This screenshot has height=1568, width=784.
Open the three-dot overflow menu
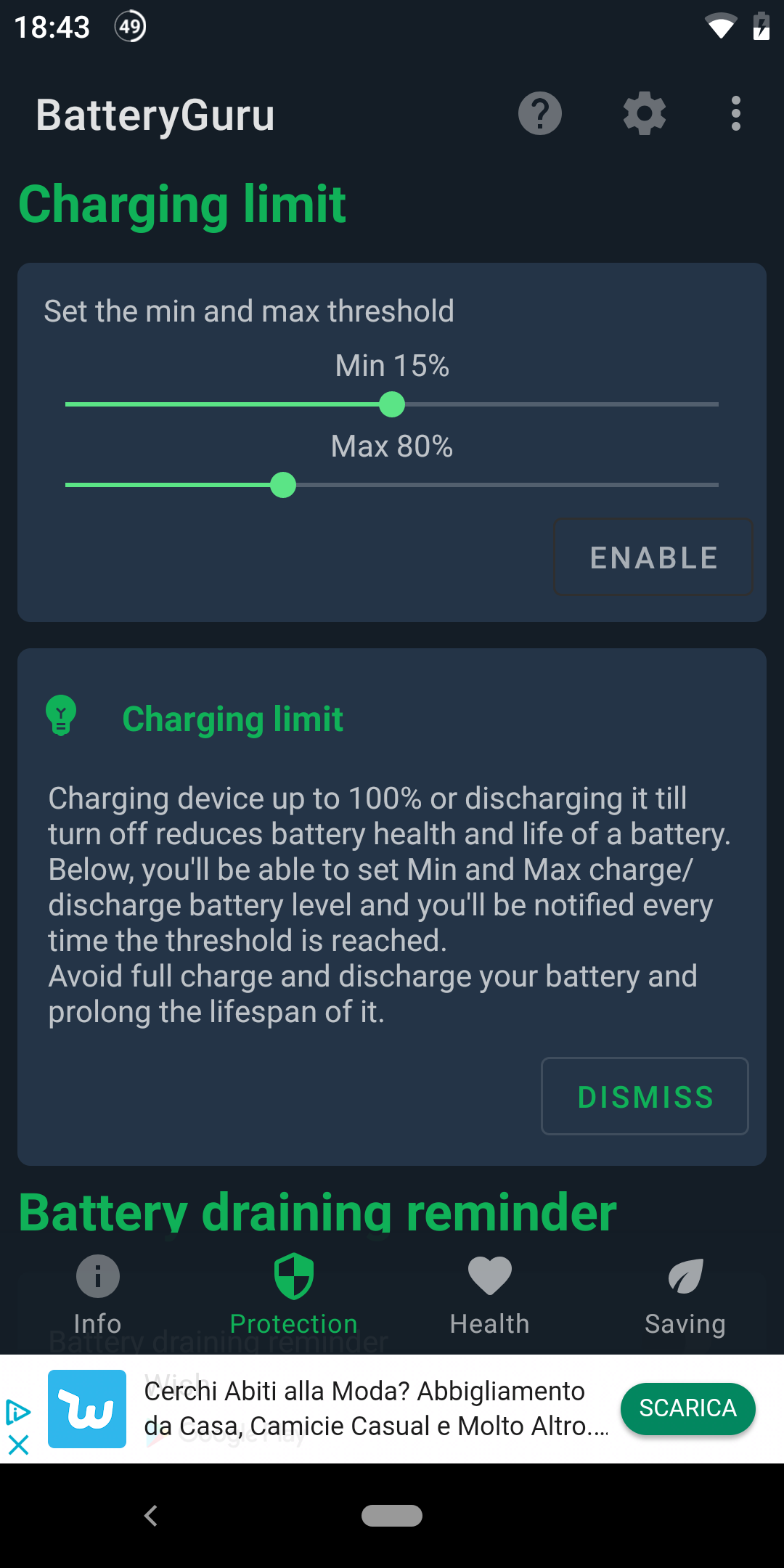[x=735, y=114]
